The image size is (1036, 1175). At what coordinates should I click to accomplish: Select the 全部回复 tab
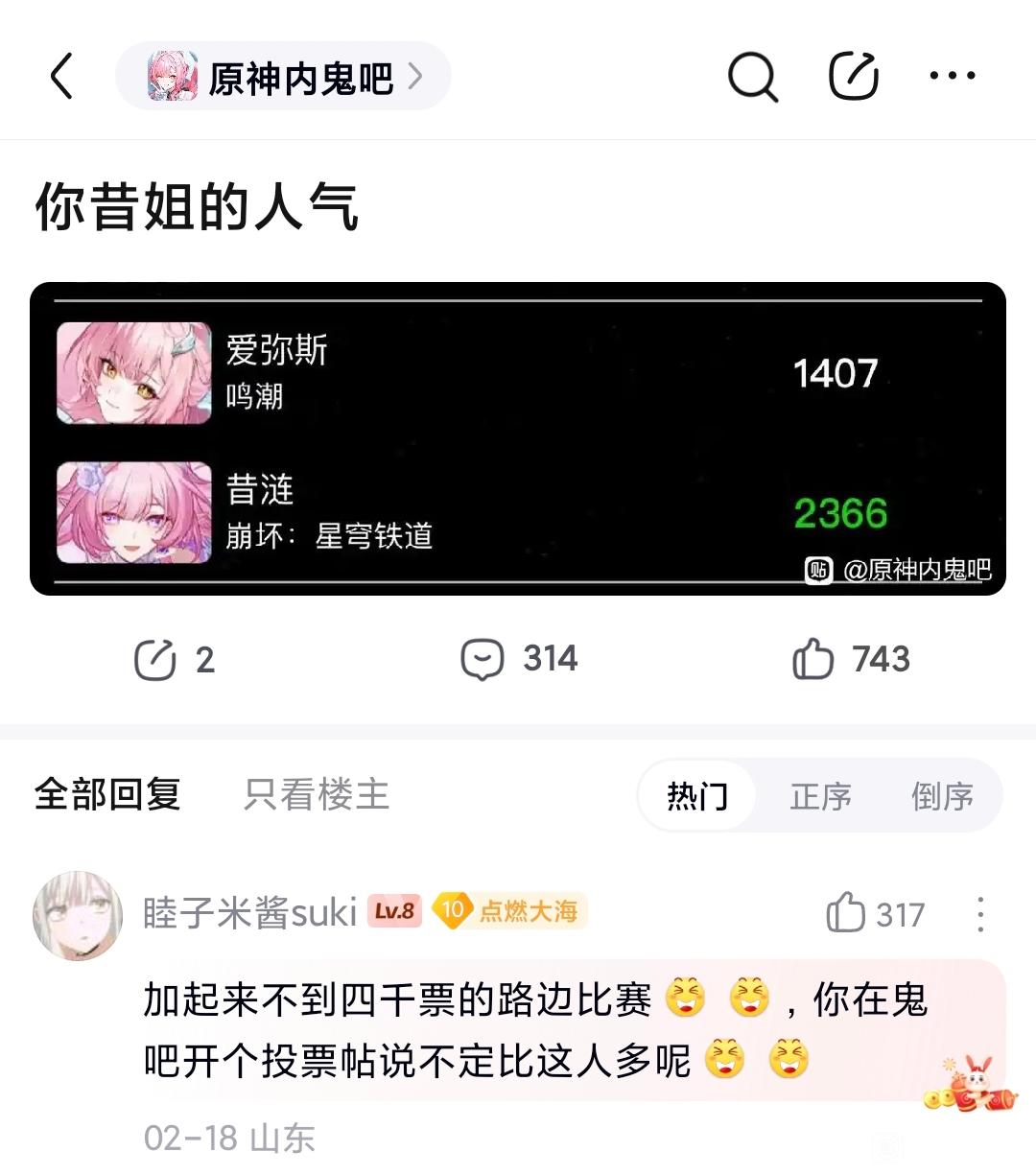(107, 794)
